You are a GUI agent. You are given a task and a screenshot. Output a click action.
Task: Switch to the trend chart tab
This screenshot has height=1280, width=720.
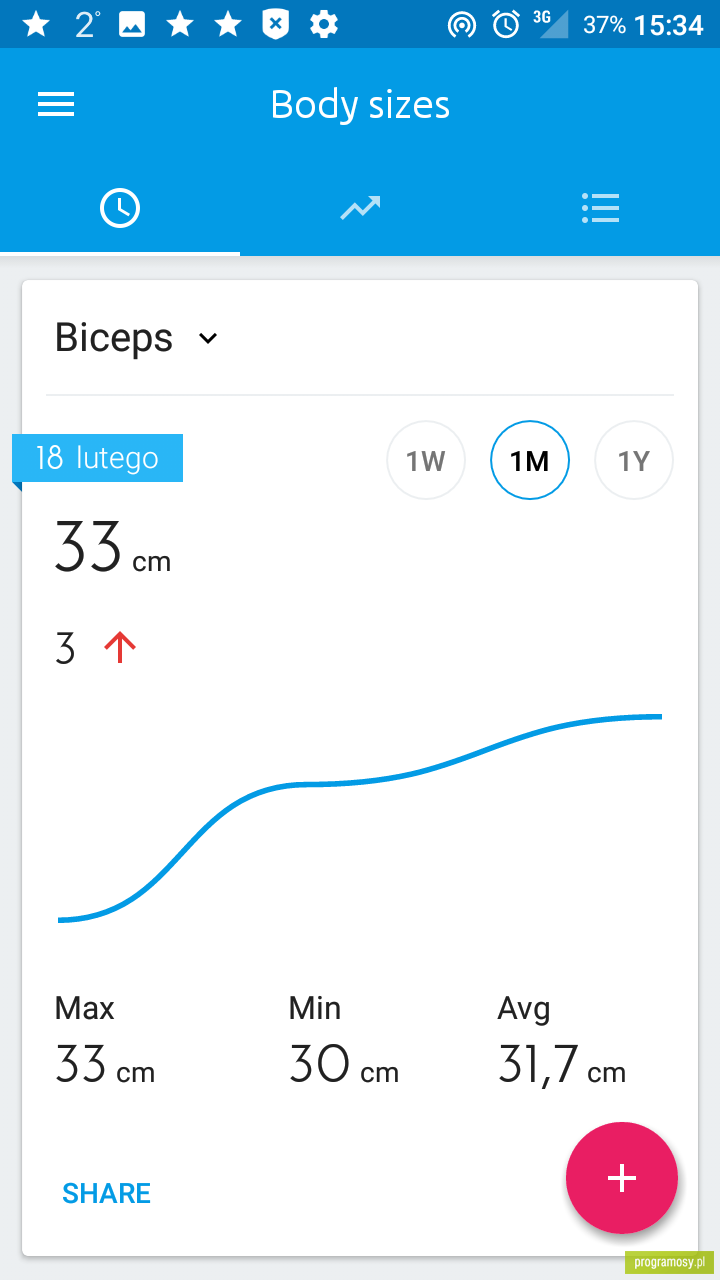(x=360, y=208)
